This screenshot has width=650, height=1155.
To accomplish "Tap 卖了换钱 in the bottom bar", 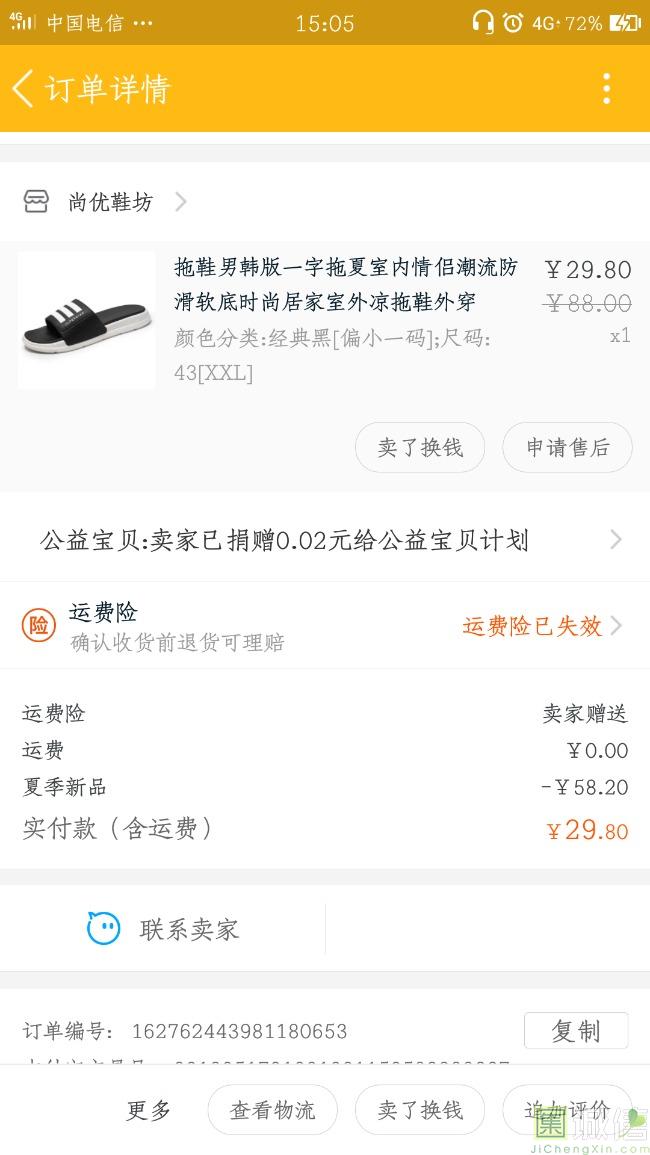I will pyautogui.click(x=420, y=1110).
